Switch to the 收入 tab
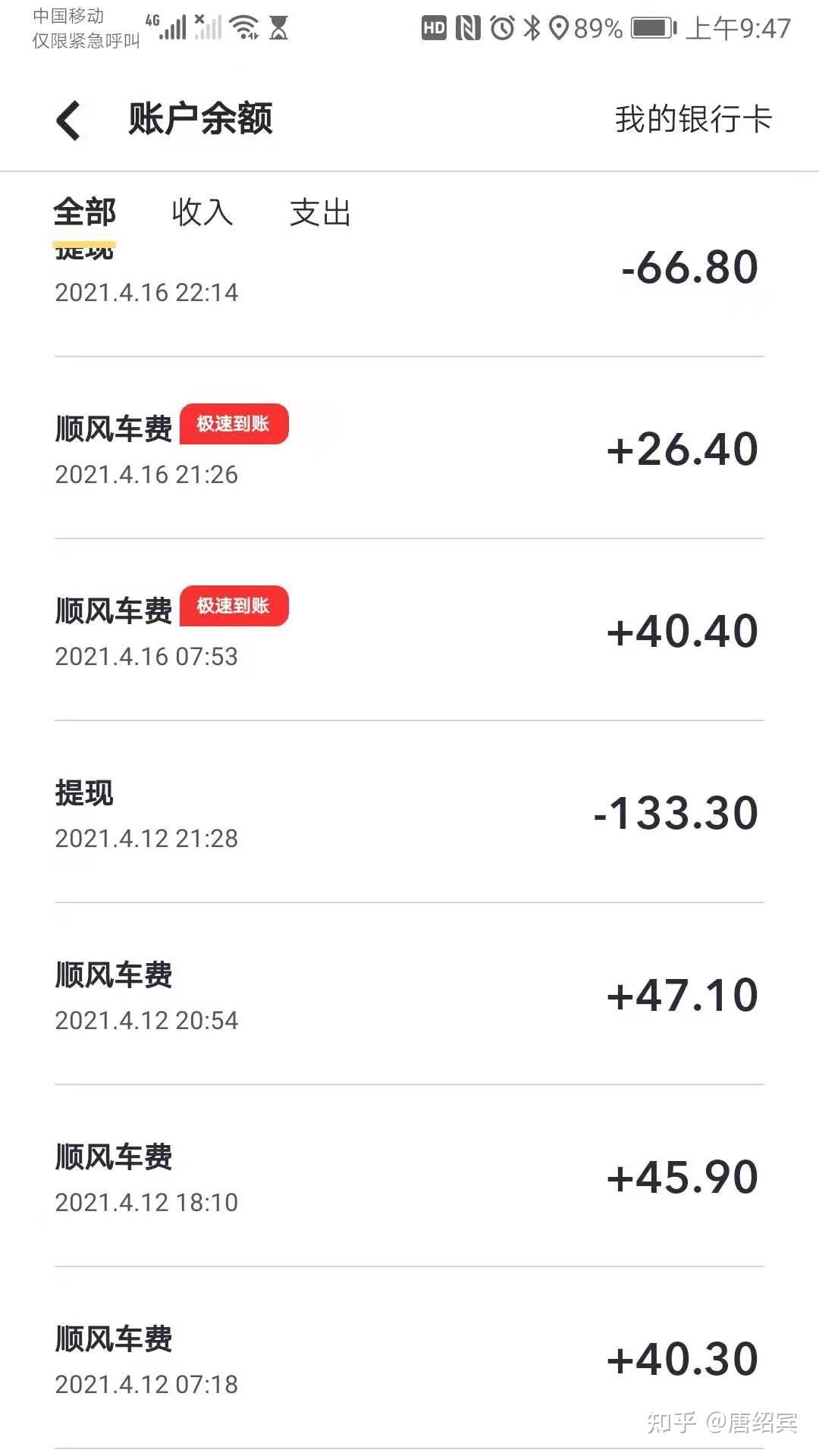This screenshot has width=819, height=1456. pyautogui.click(x=202, y=212)
